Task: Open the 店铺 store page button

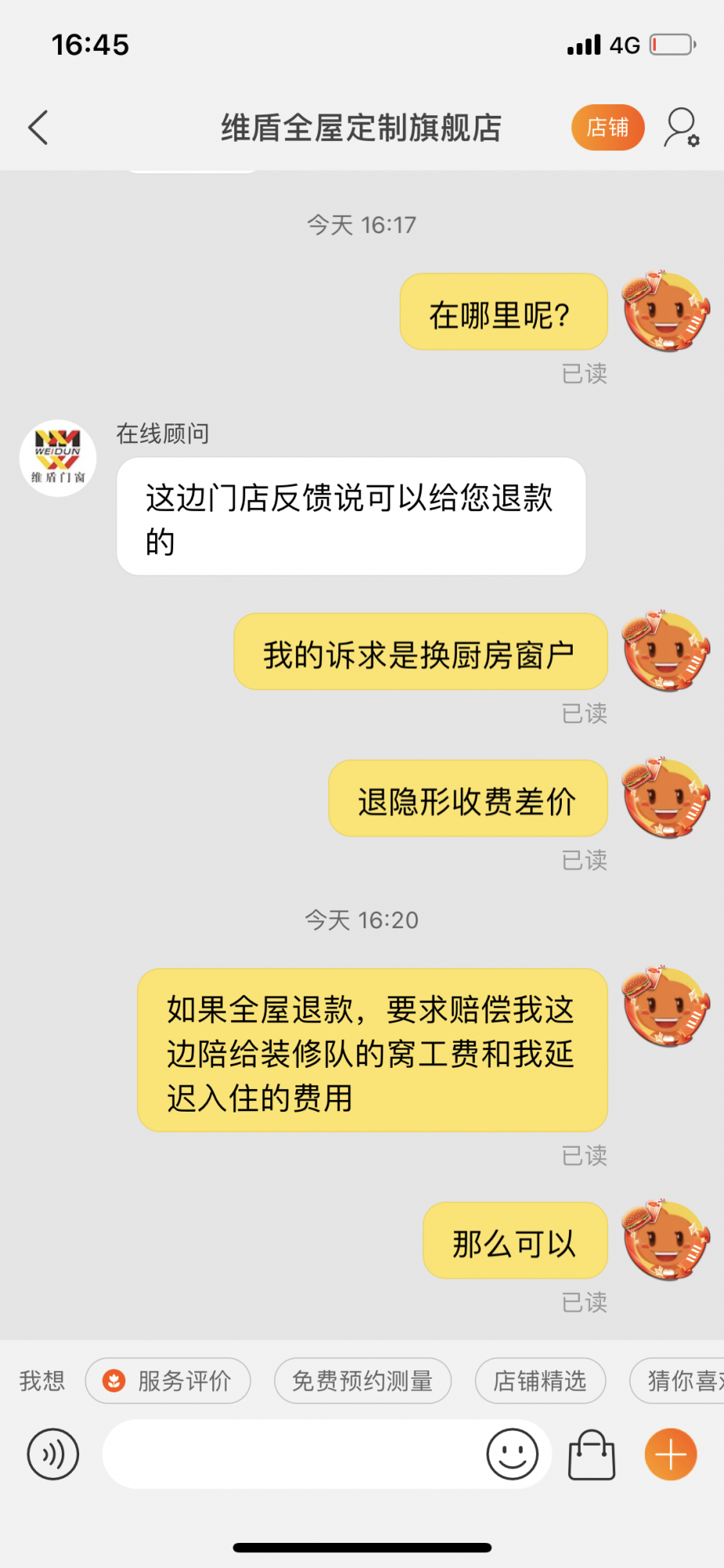Action: click(x=607, y=128)
